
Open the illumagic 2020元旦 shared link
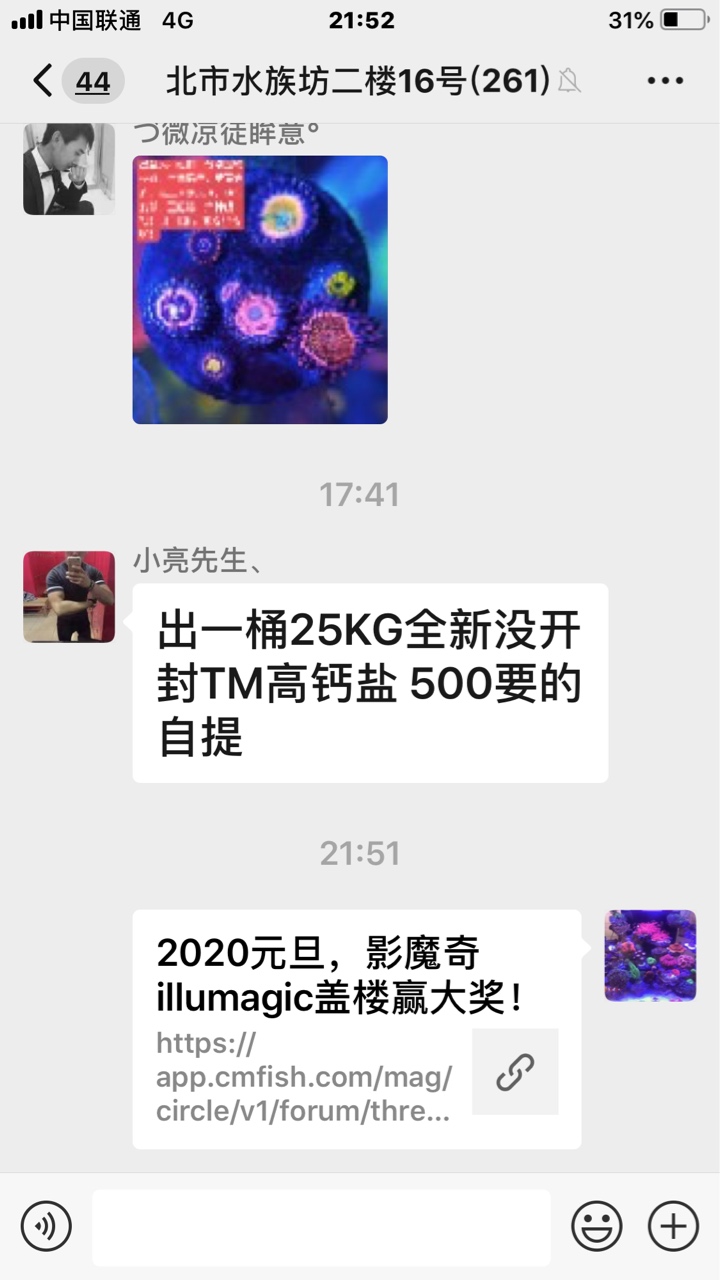(357, 1029)
